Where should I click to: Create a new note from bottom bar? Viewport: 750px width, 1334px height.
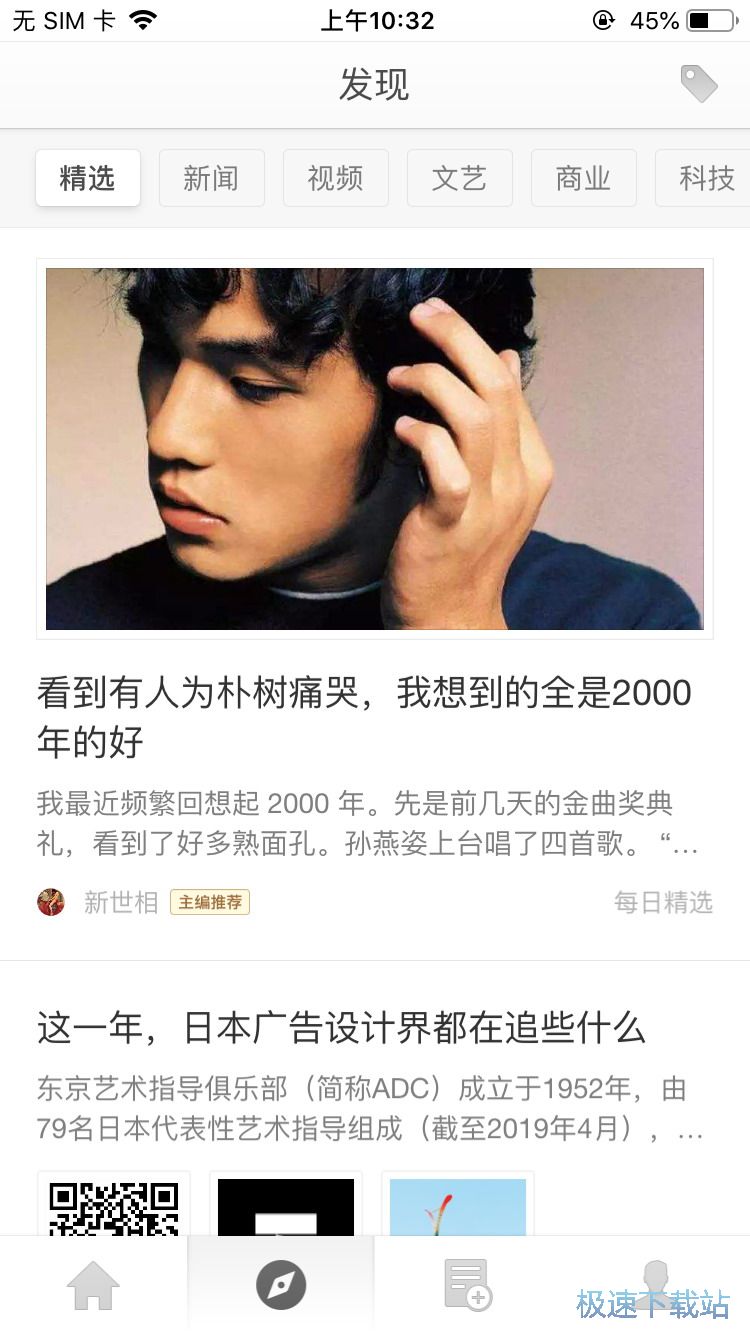tap(467, 1285)
